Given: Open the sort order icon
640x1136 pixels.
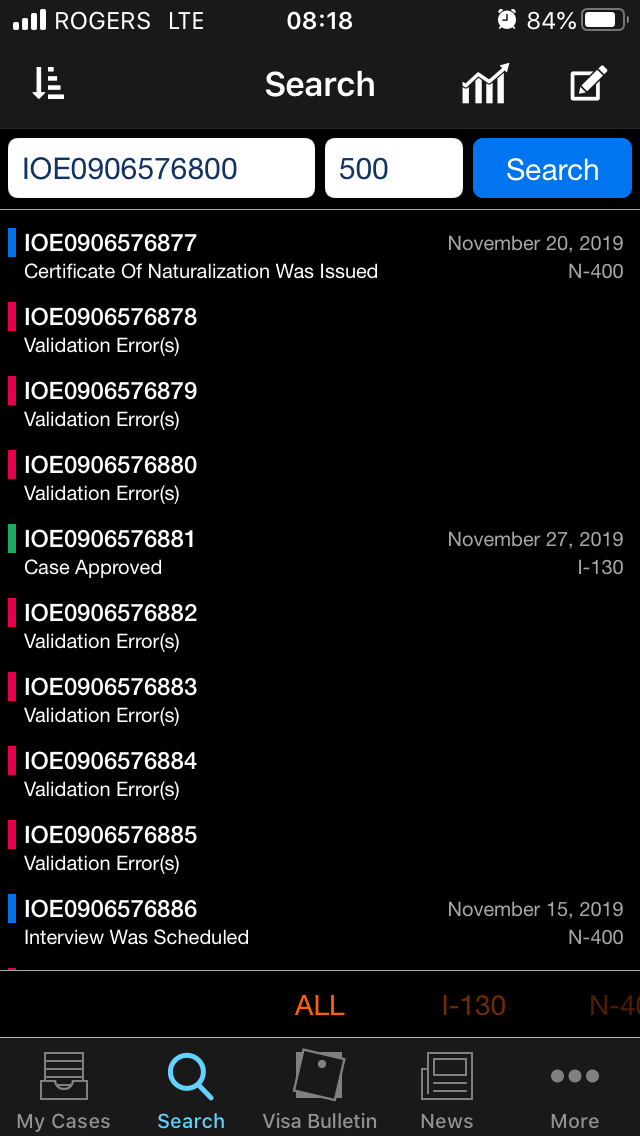Looking at the screenshot, I should (49, 83).
